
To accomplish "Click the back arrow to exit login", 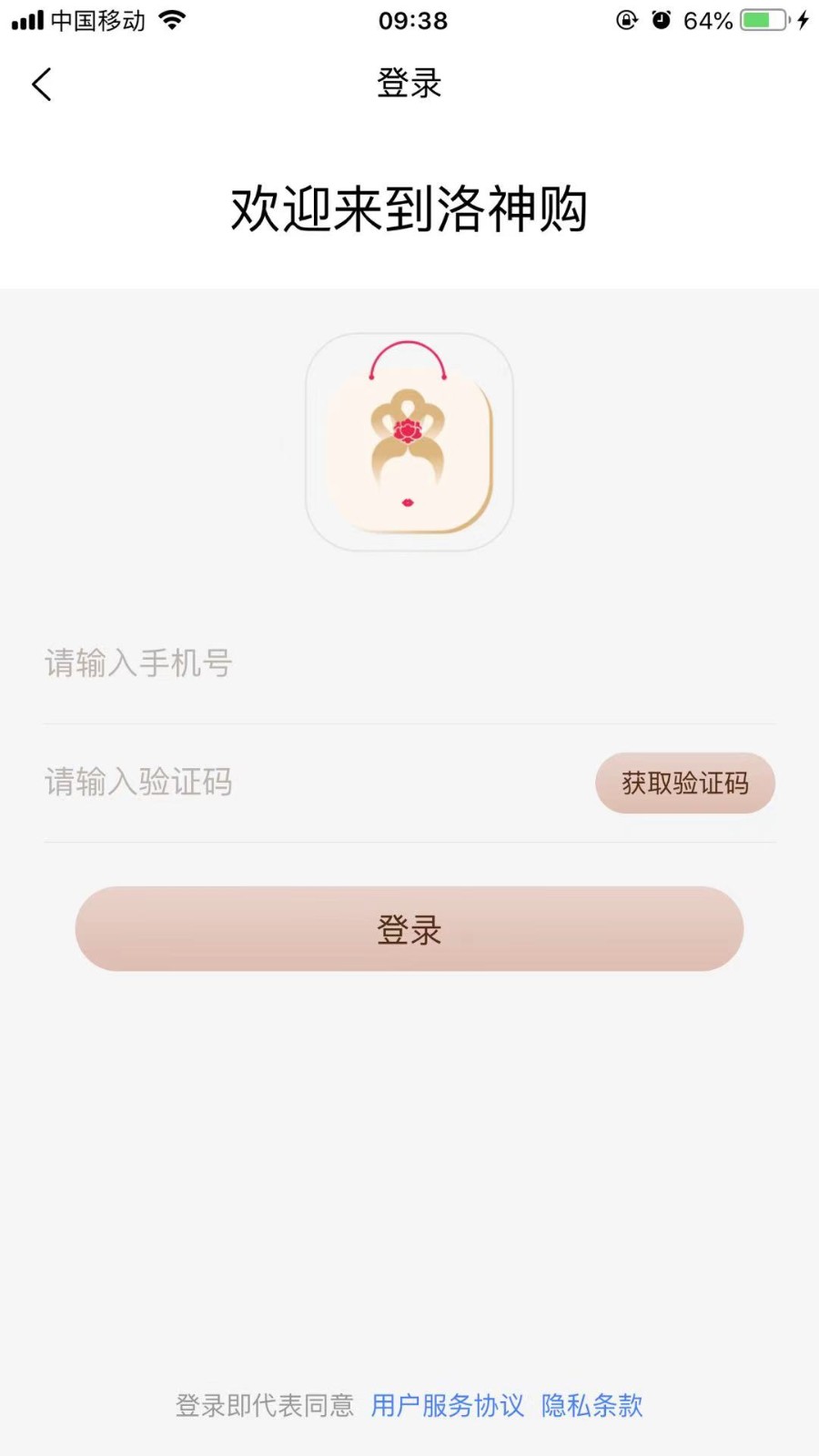I will [x=40, y=84].
